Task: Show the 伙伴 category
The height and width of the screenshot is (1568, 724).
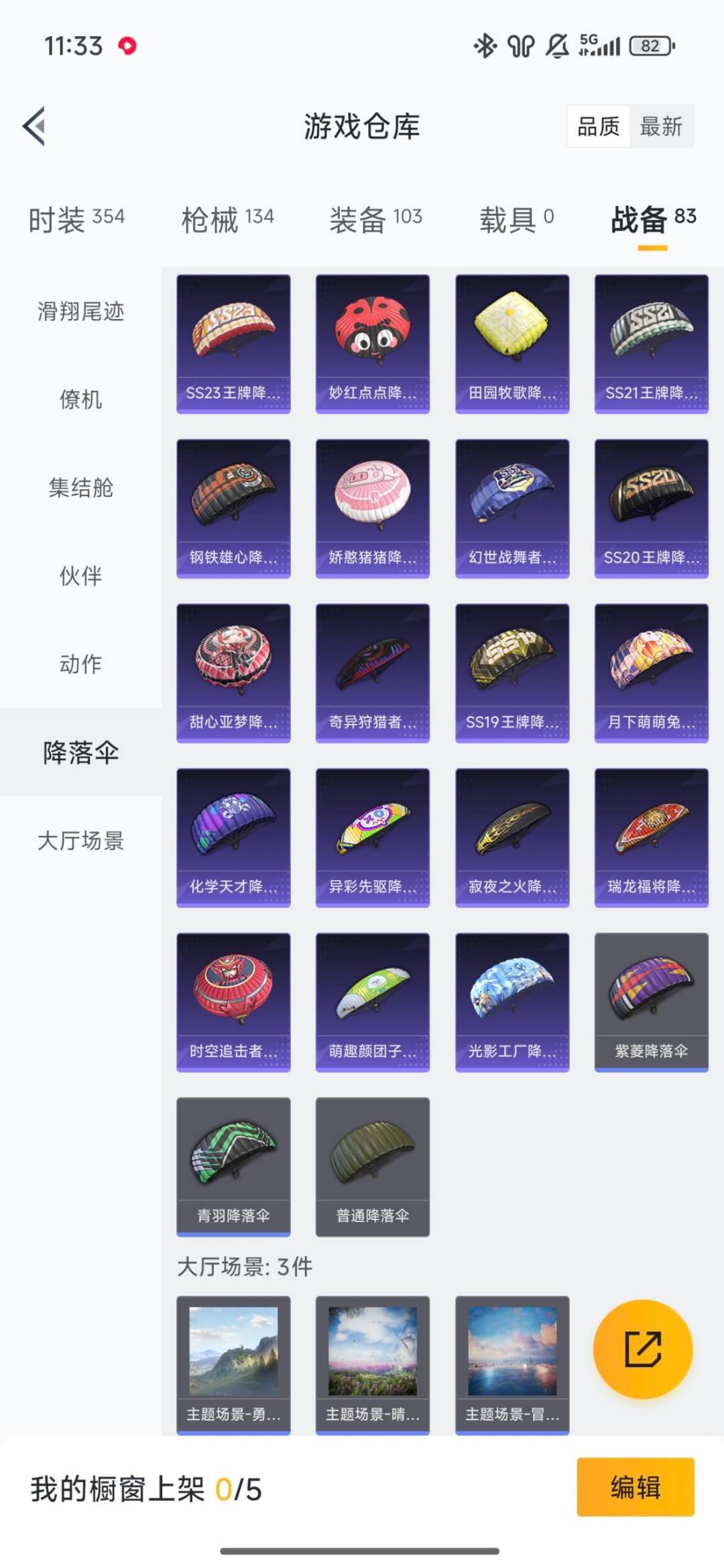Action: (80, 576)
